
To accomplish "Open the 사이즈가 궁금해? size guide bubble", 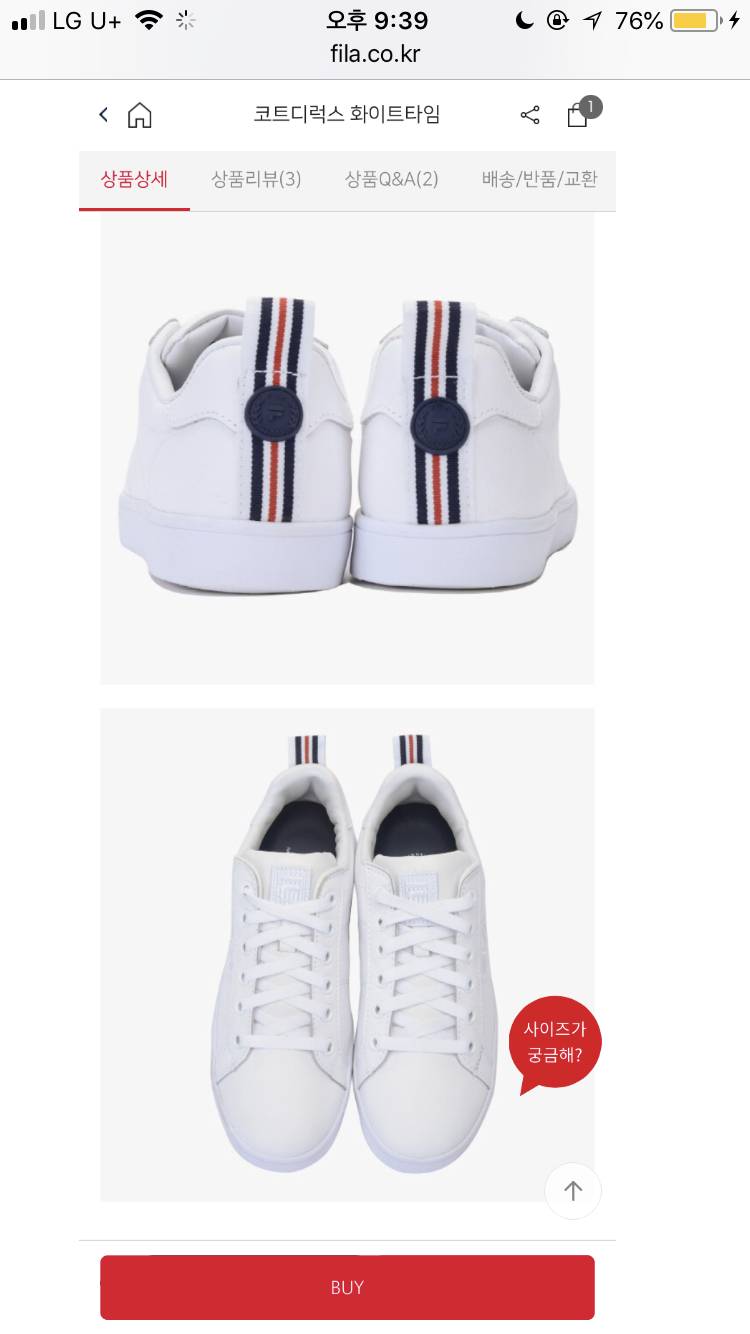I will pyautogui.click(x=555, y=1041).
